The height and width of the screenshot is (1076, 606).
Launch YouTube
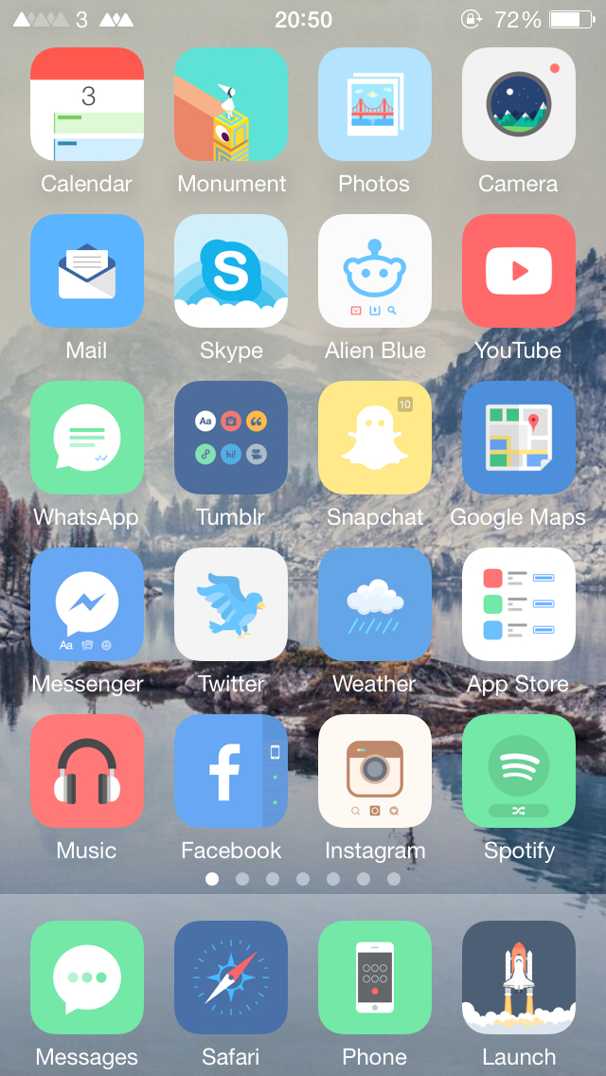(x=519, y=271)
